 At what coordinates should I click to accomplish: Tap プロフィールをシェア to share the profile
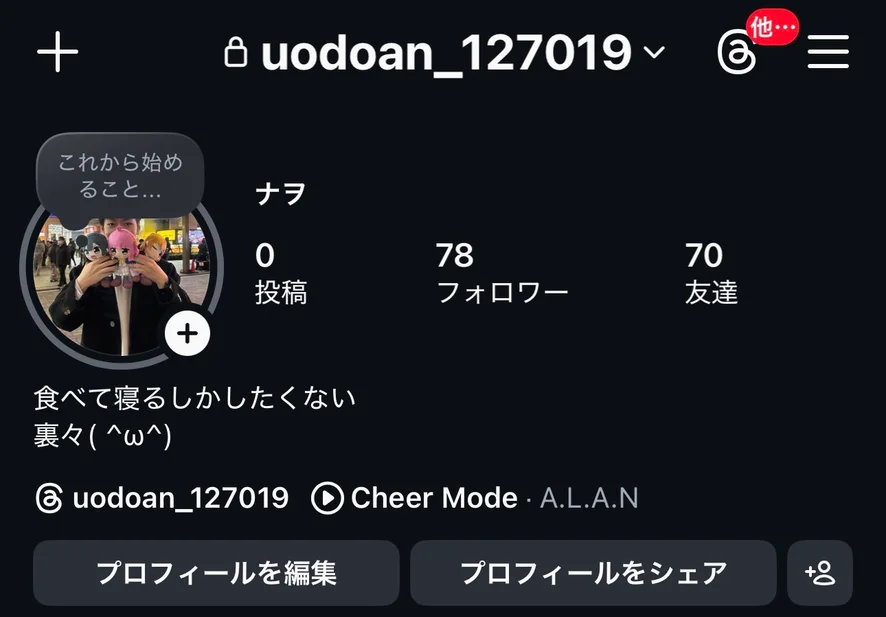click(x=593, y=573)
